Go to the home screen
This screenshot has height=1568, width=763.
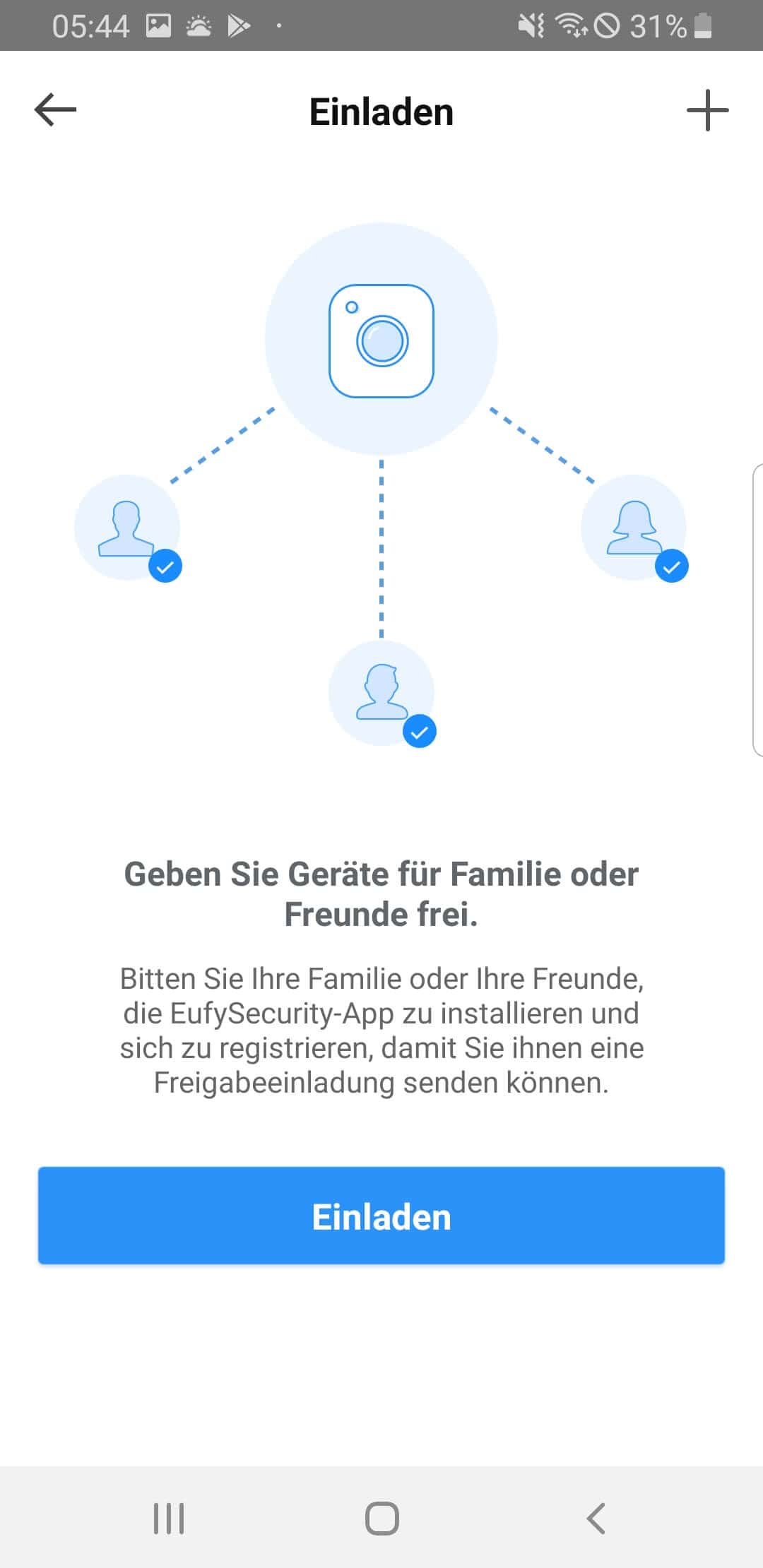point(381,1518)
